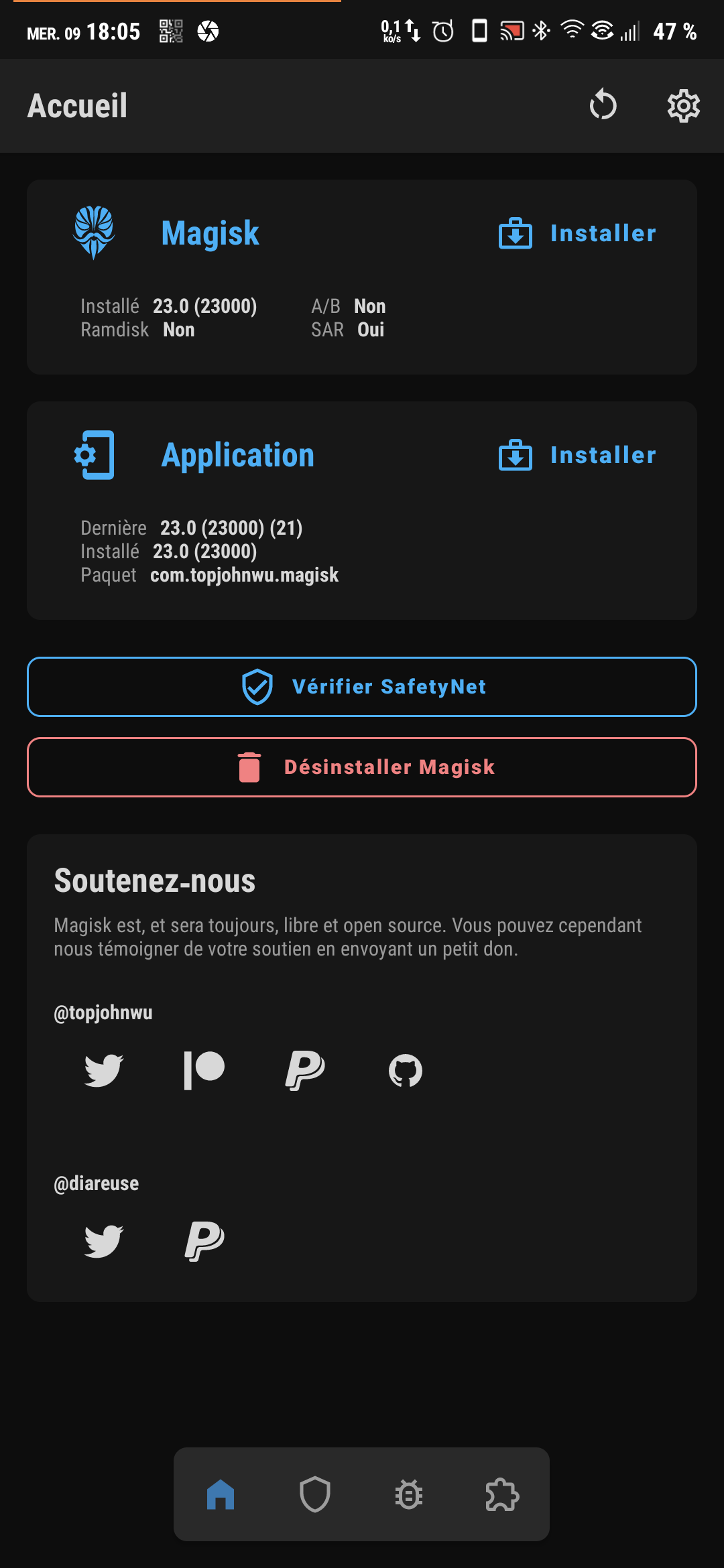Switch to the home tab
This screenshot has height=1568, width=724.
[221, 1494]
